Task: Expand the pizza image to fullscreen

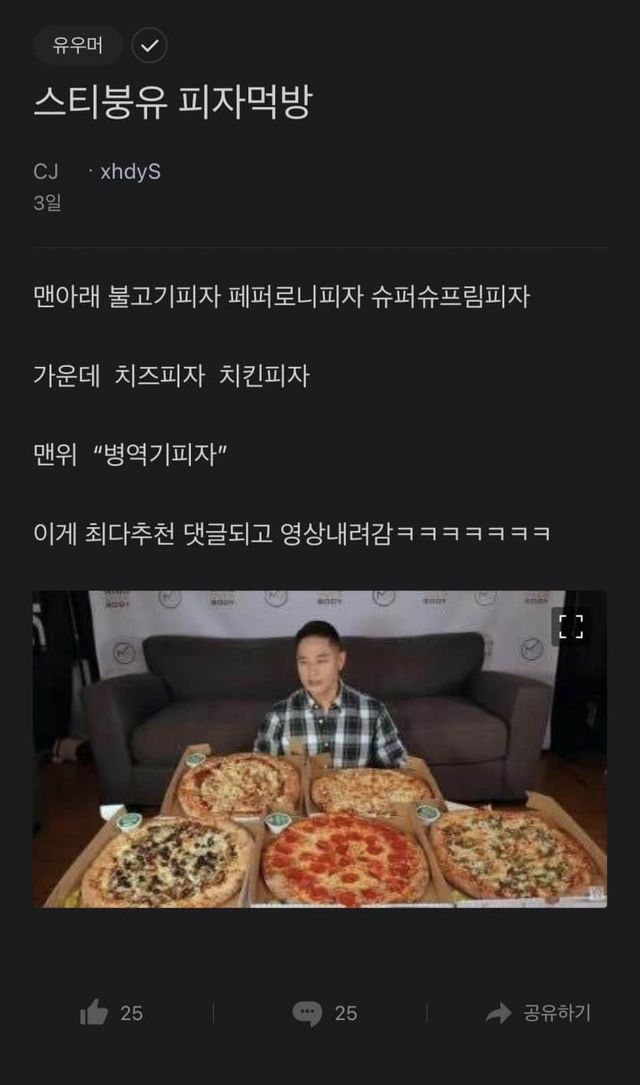Action: click(571, 627)
